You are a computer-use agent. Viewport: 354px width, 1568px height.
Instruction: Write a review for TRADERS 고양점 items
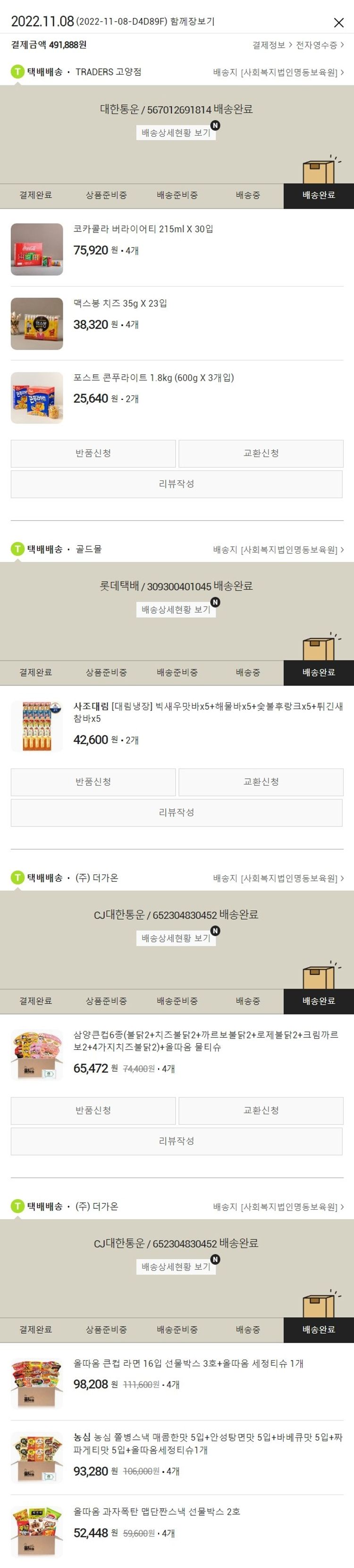[x=176, y=484]
